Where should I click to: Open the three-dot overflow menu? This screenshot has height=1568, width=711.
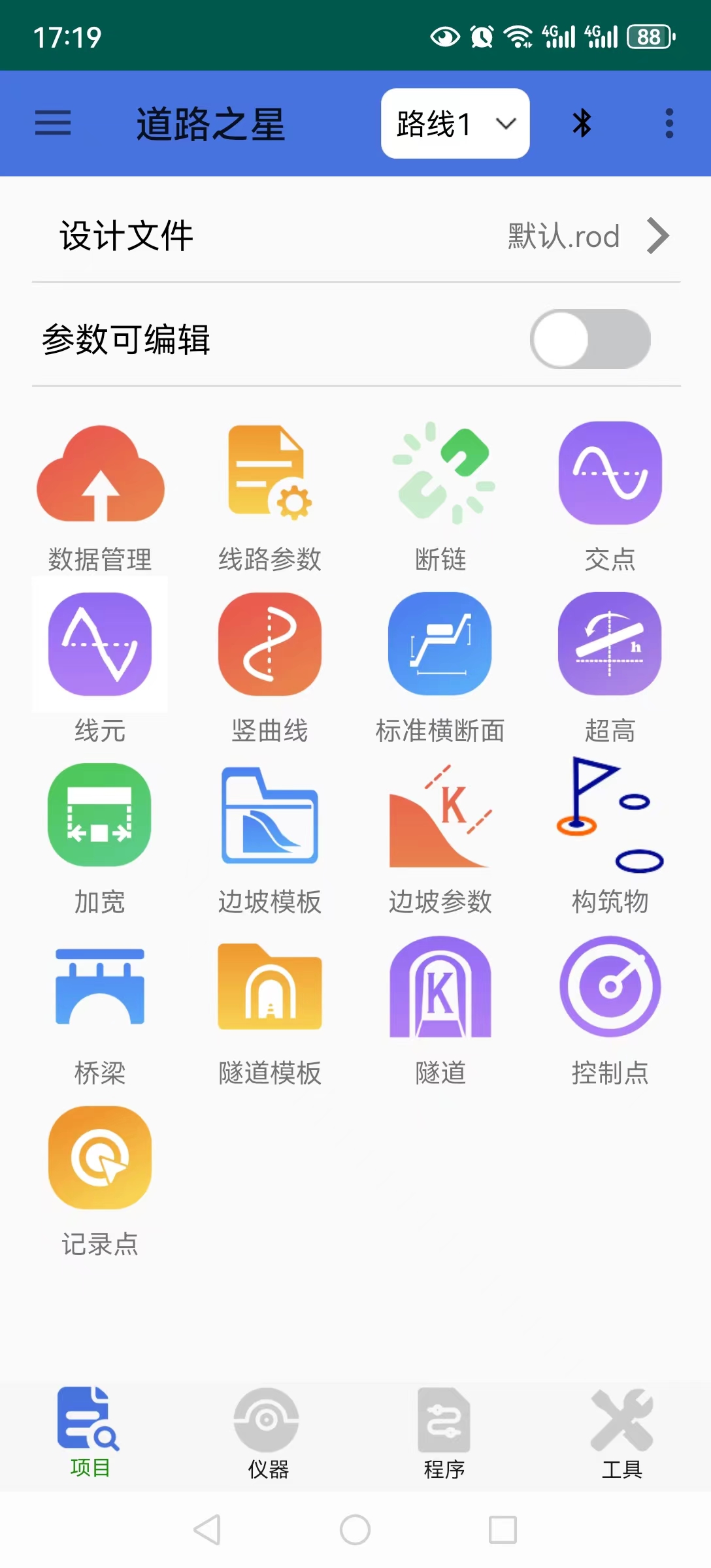point(669,123)
